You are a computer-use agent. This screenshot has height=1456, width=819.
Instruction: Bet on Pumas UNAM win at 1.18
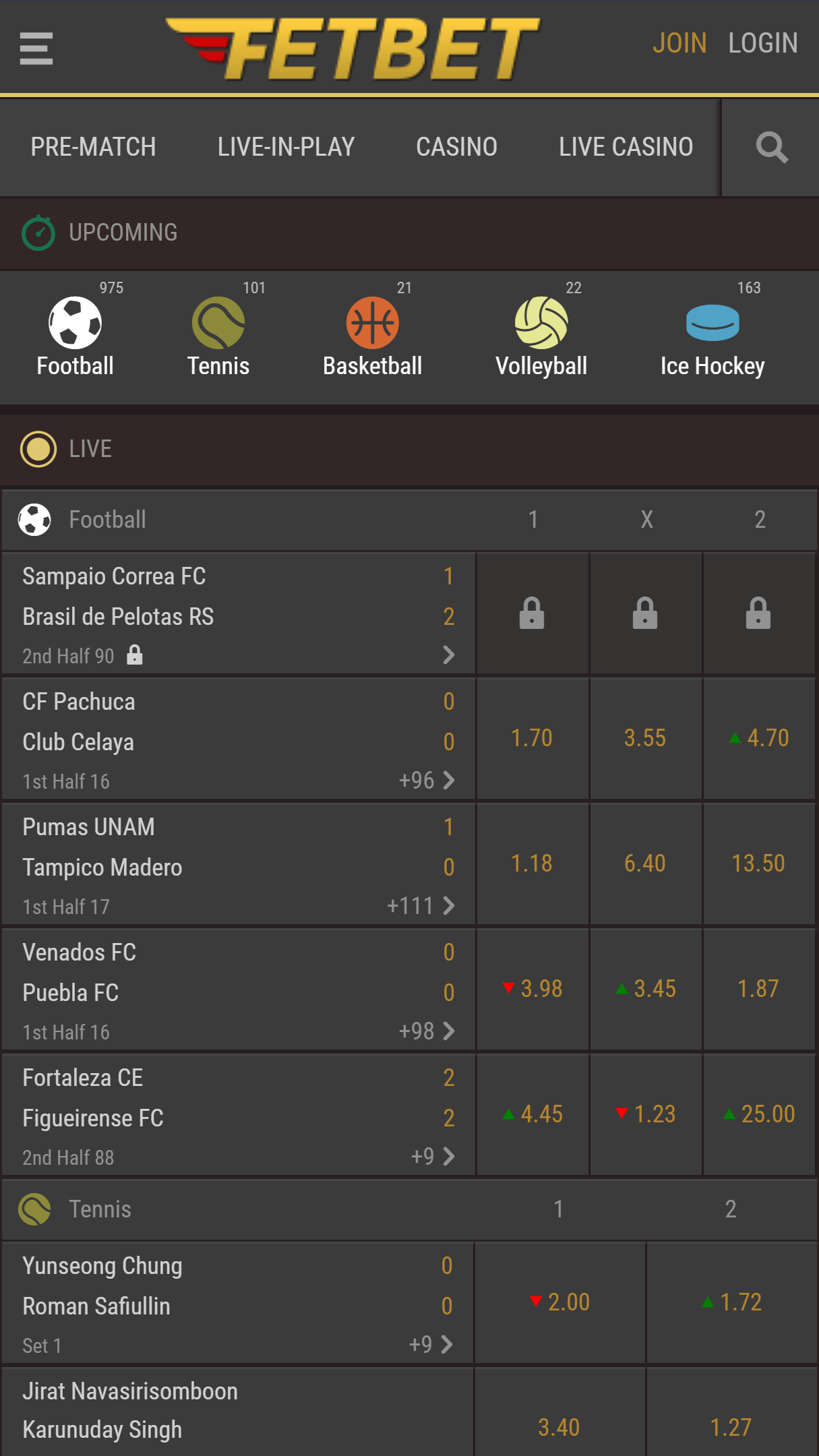point(532,864)
